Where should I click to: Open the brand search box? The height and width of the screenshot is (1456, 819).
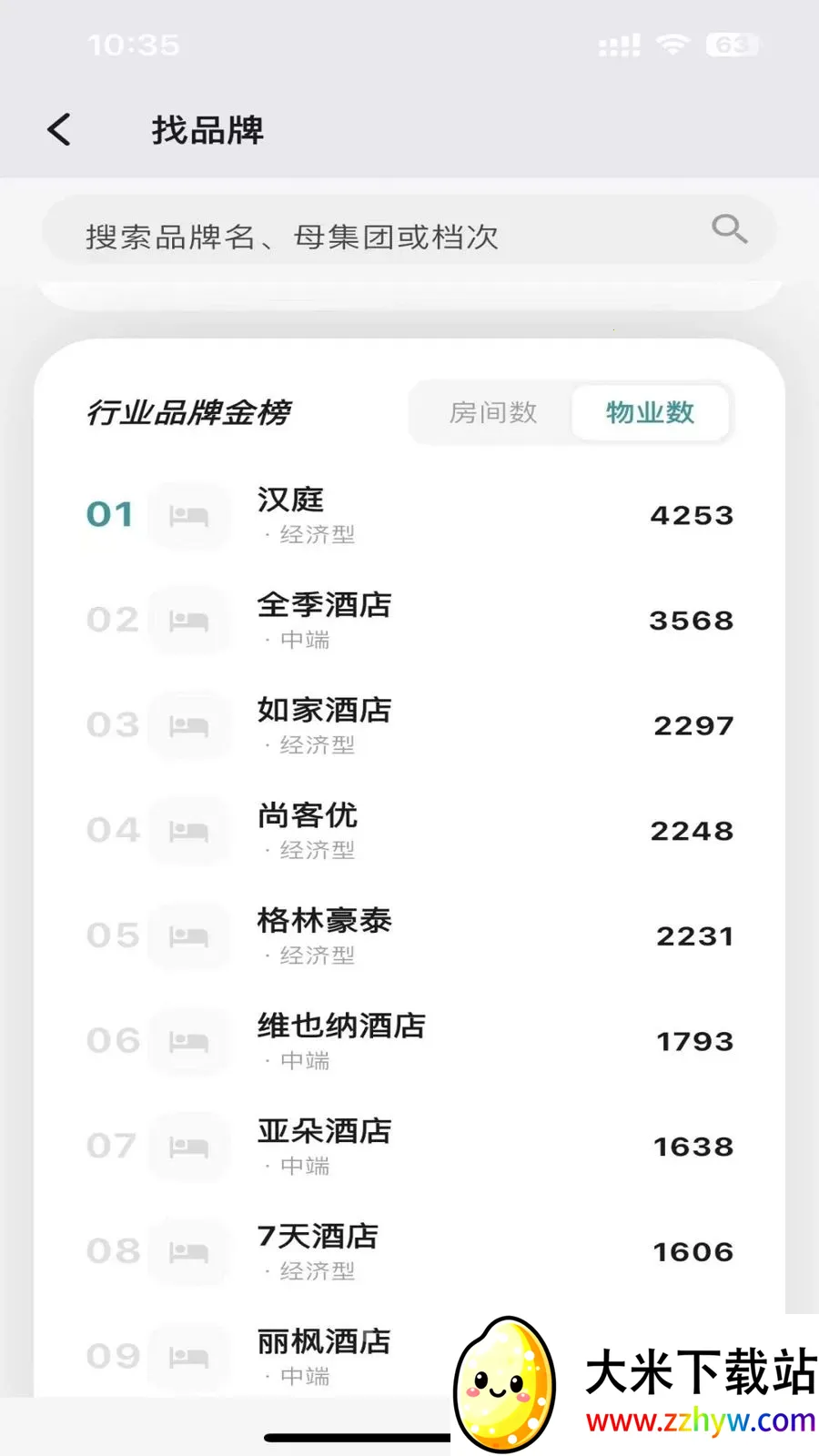pos(409,231)
